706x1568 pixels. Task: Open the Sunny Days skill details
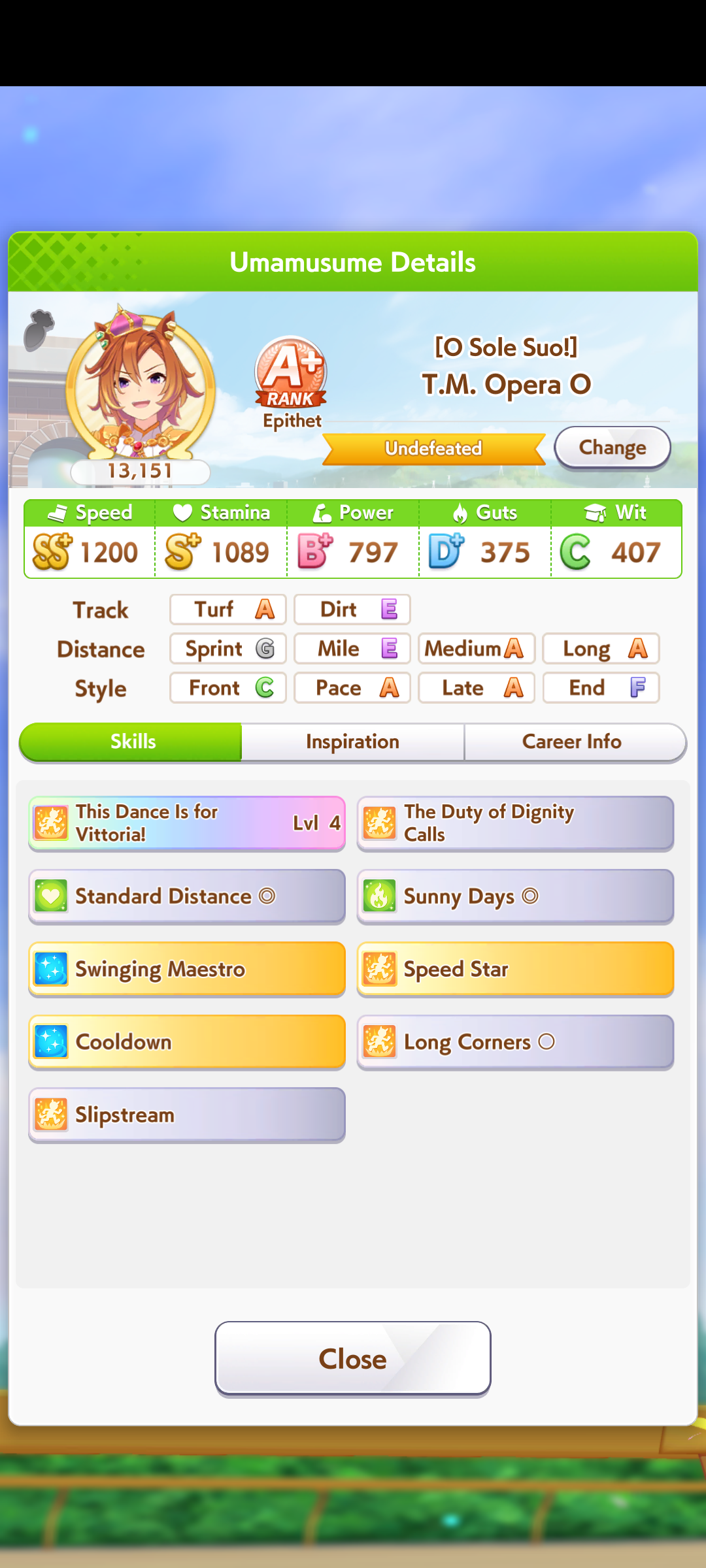point(515,896)
